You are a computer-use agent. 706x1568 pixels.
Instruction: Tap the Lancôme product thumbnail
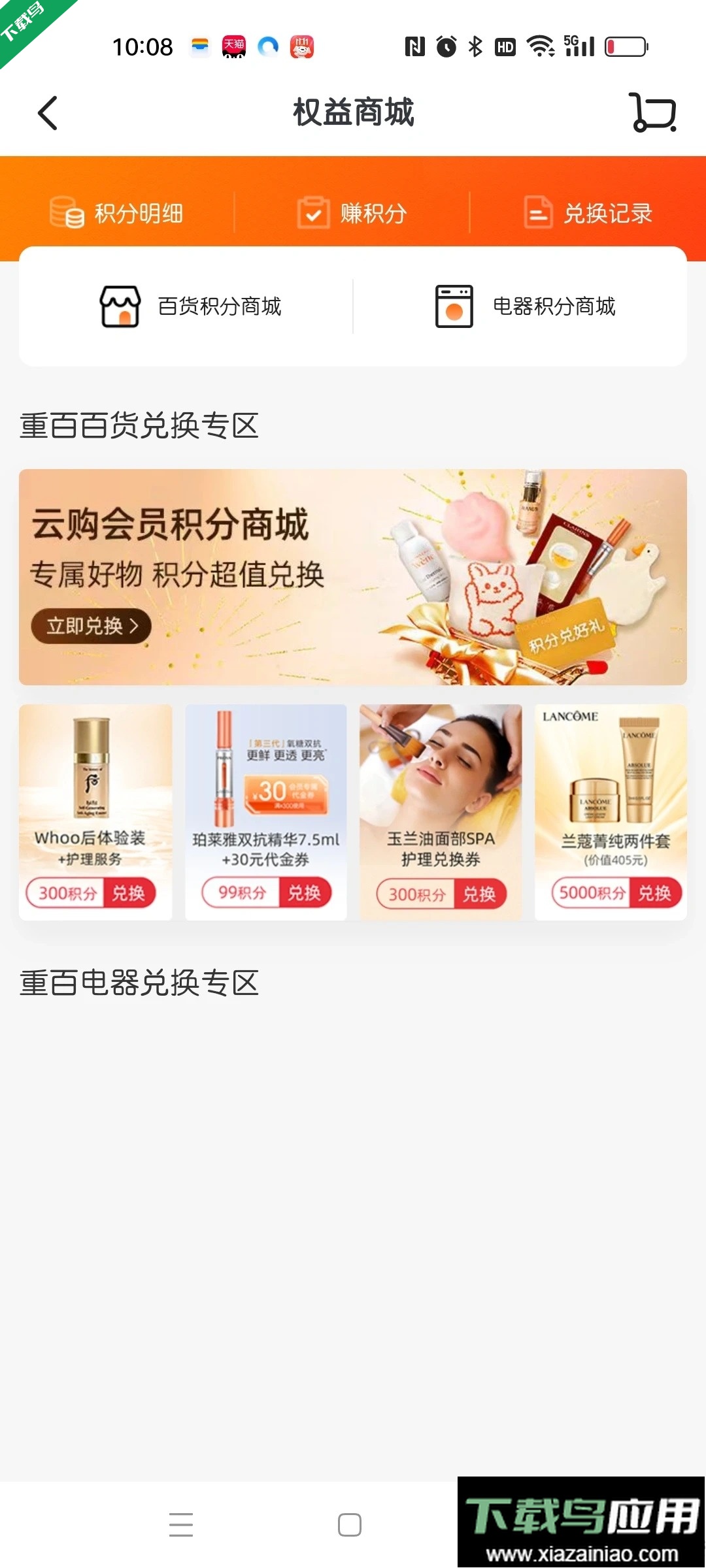point(610,764)
